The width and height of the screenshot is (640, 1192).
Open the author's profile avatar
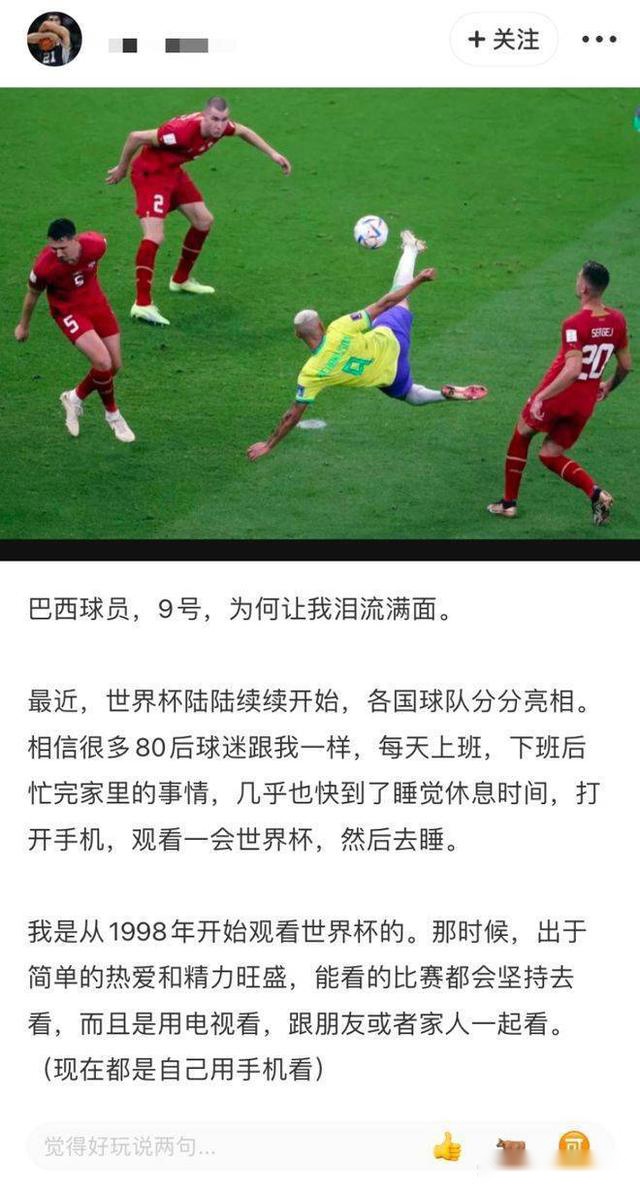pos(54,40)
